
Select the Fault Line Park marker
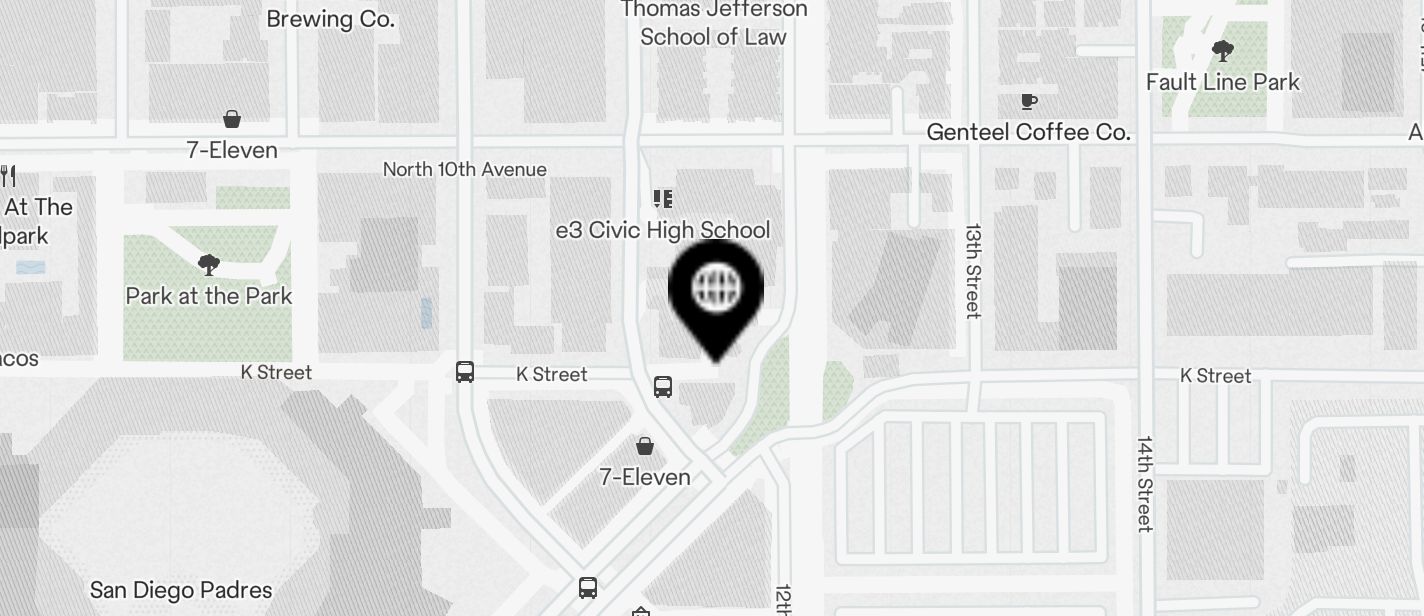coord(1221,51)
